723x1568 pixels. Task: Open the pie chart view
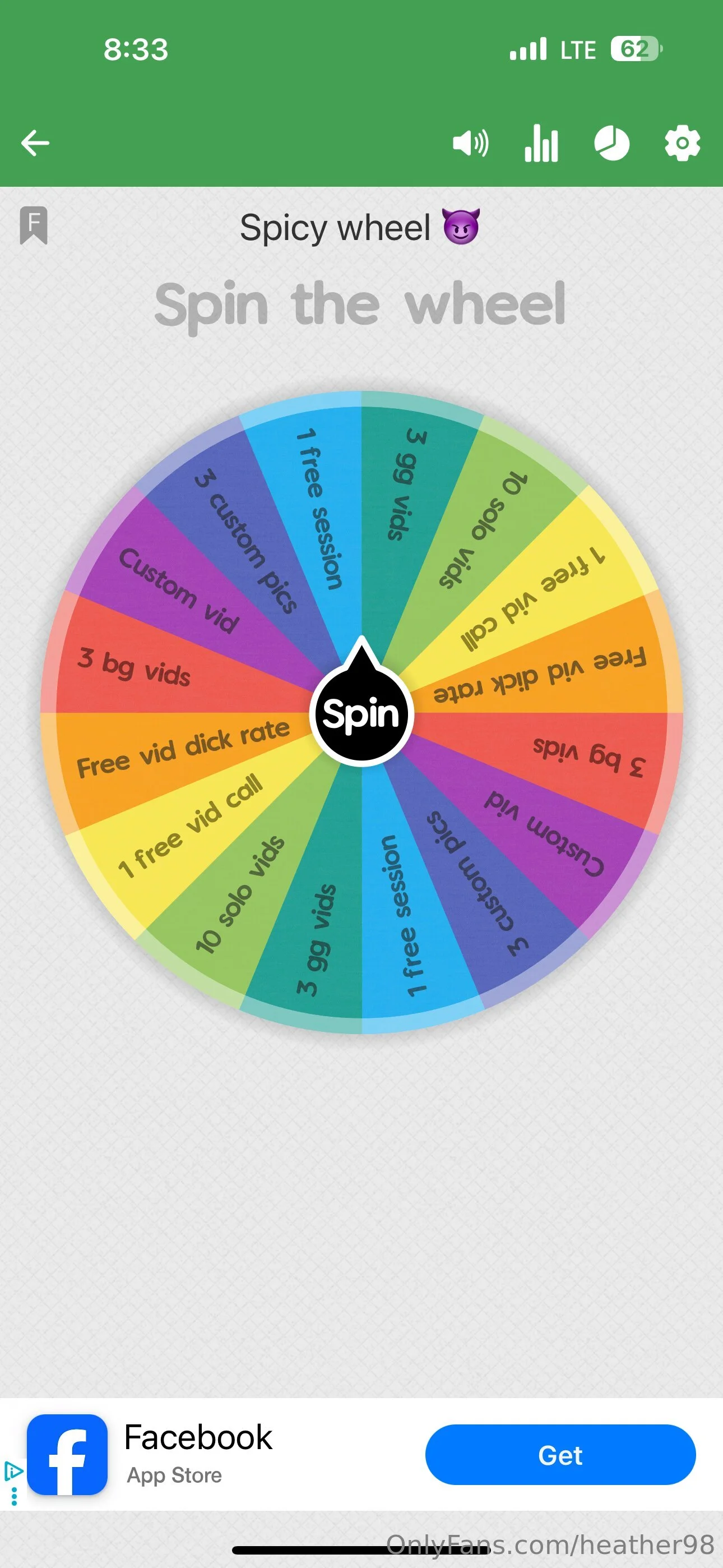point(611,144)
